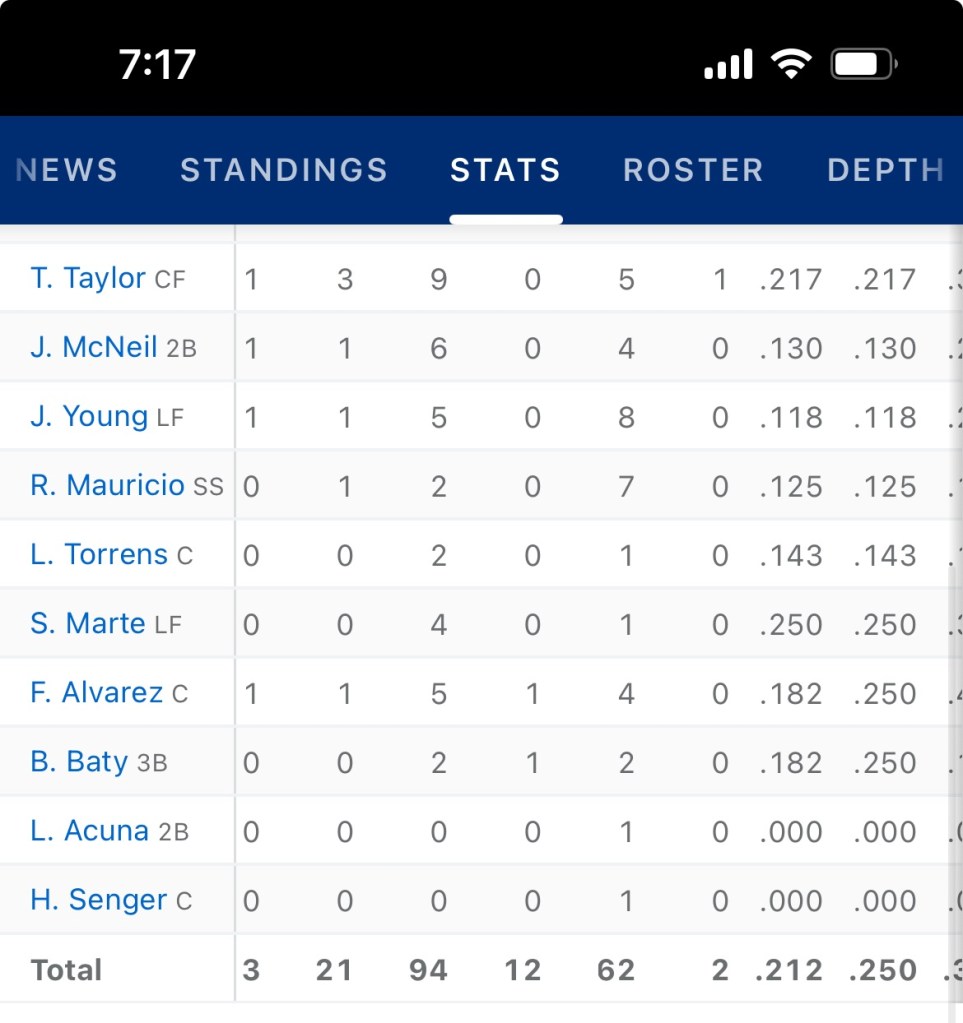
Task: Switch to the News tab
Action: click(x=68, y=170)
